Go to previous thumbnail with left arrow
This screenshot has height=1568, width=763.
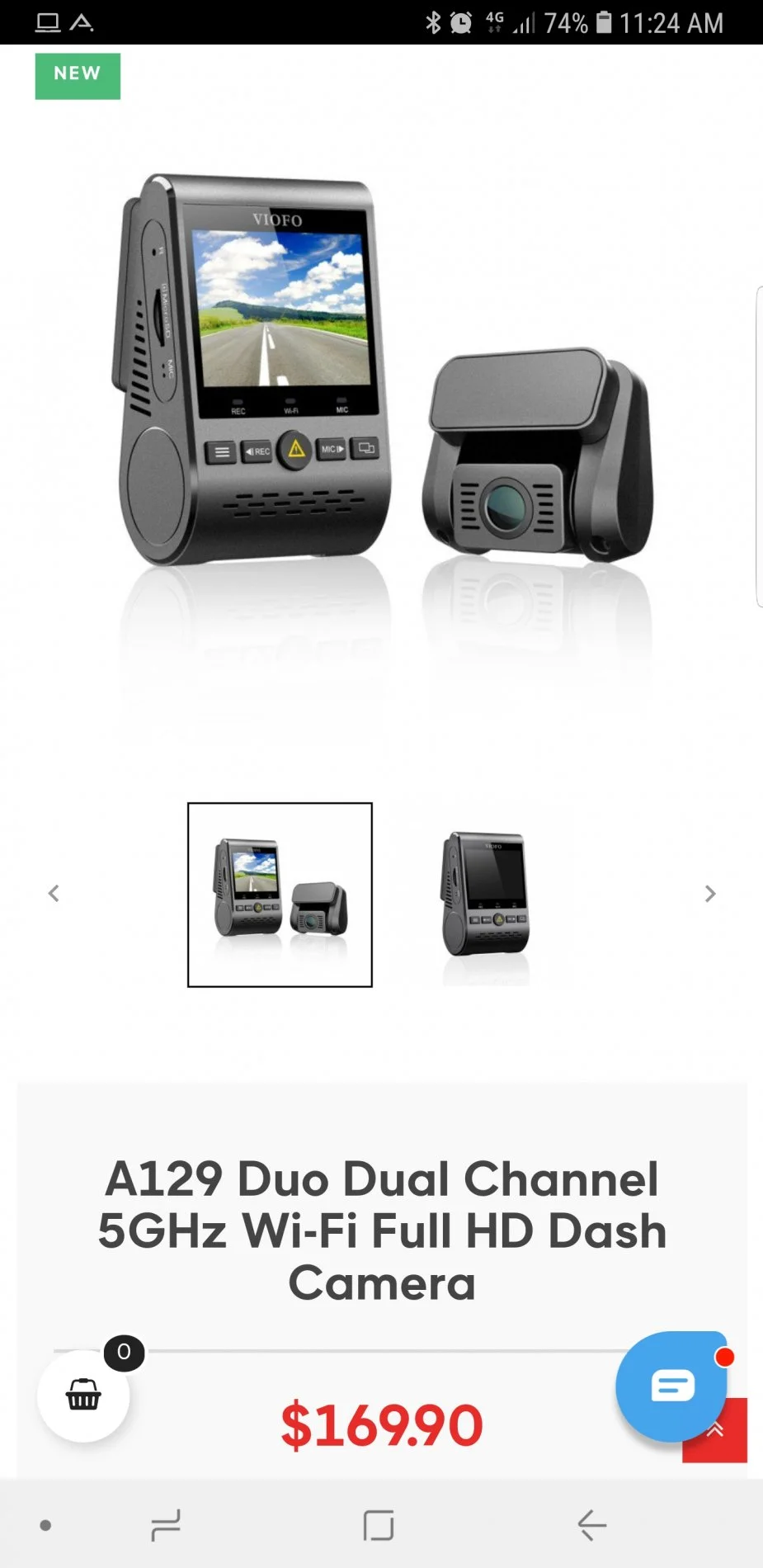point(54,893)
